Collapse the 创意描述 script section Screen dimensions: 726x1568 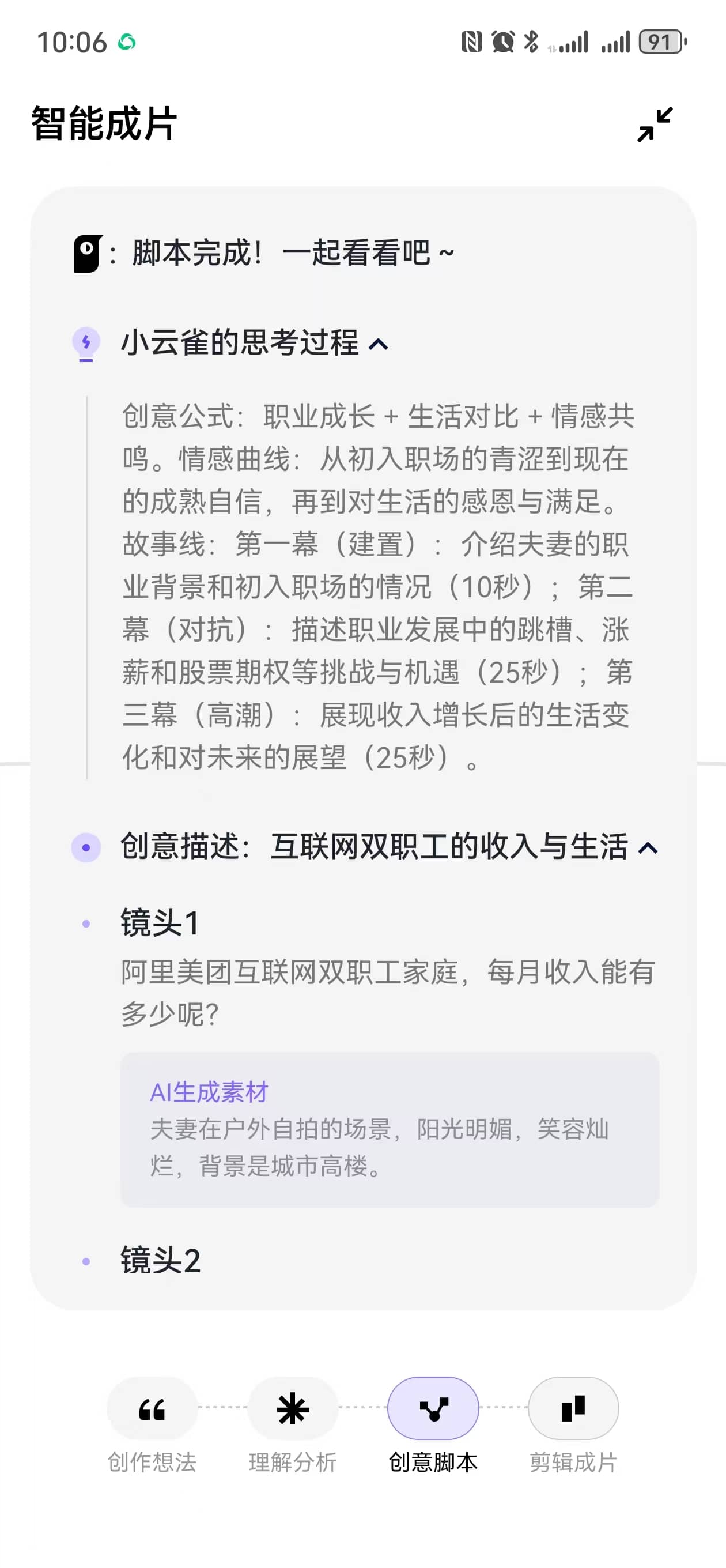pos(648,848)
